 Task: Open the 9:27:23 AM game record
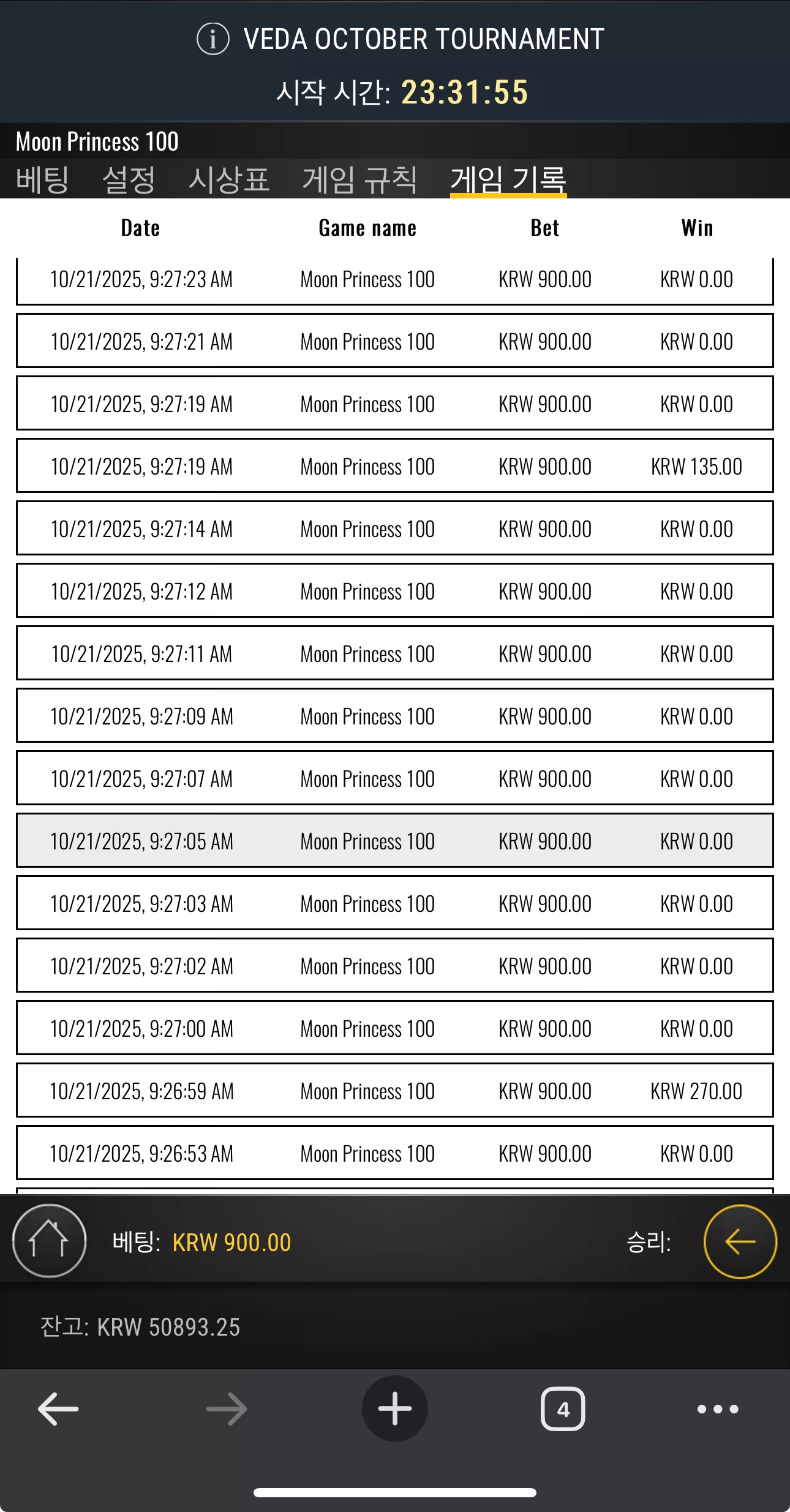395,280
